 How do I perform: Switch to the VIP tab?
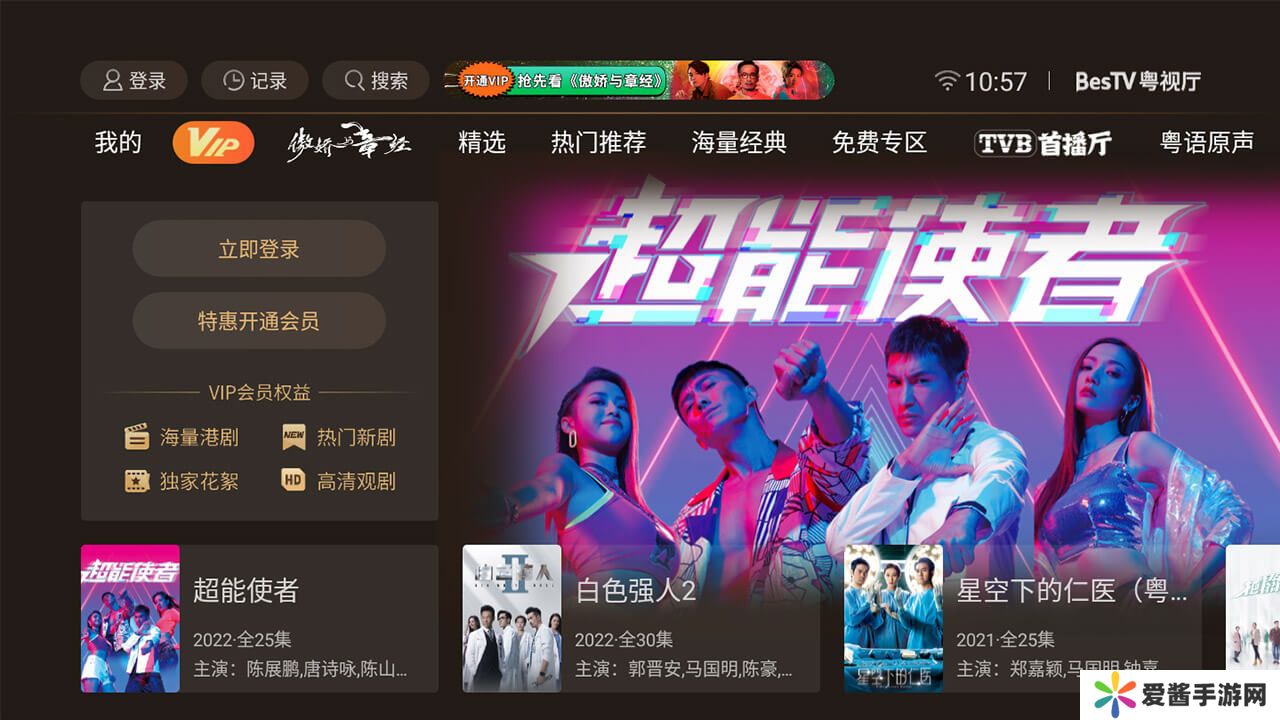click(213, 143)
